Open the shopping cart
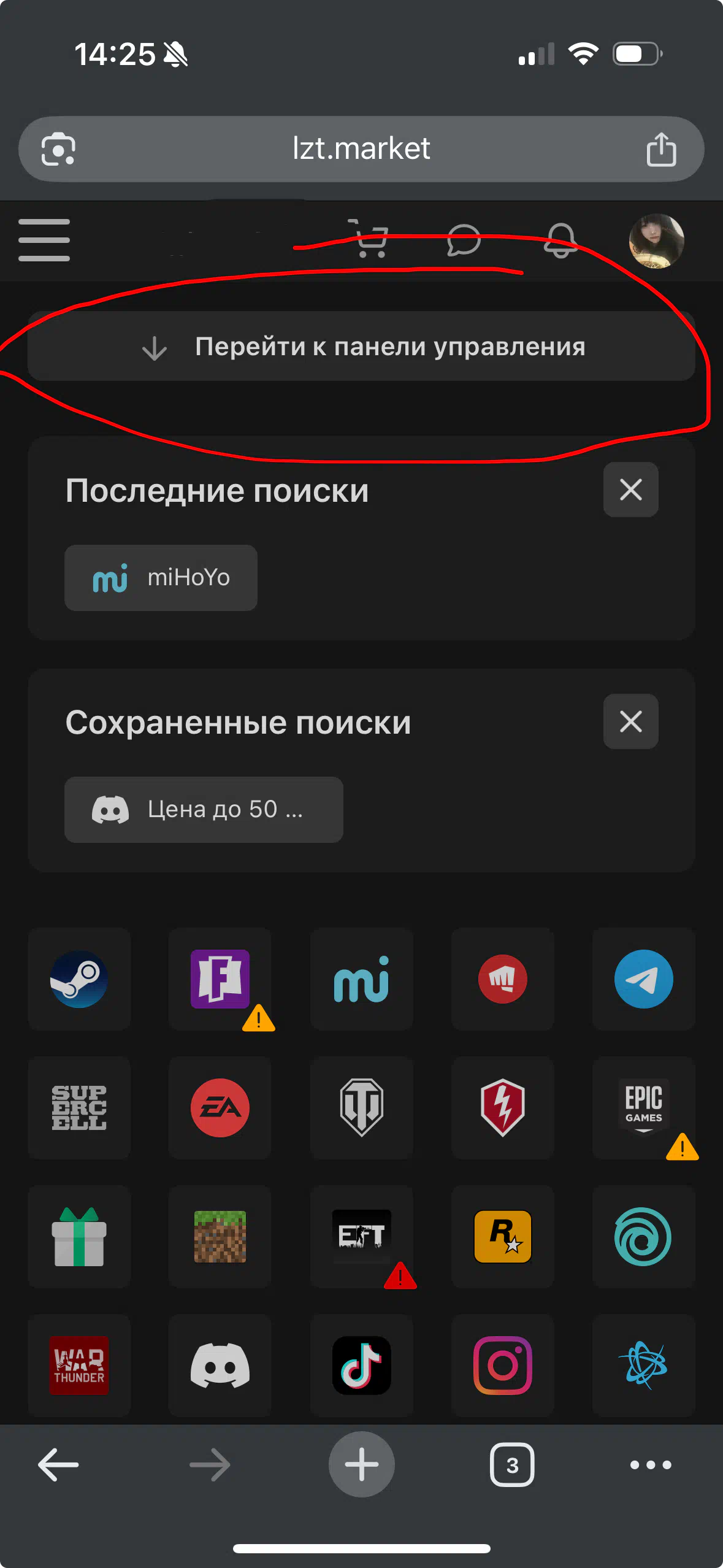 (x=370, y=239)
